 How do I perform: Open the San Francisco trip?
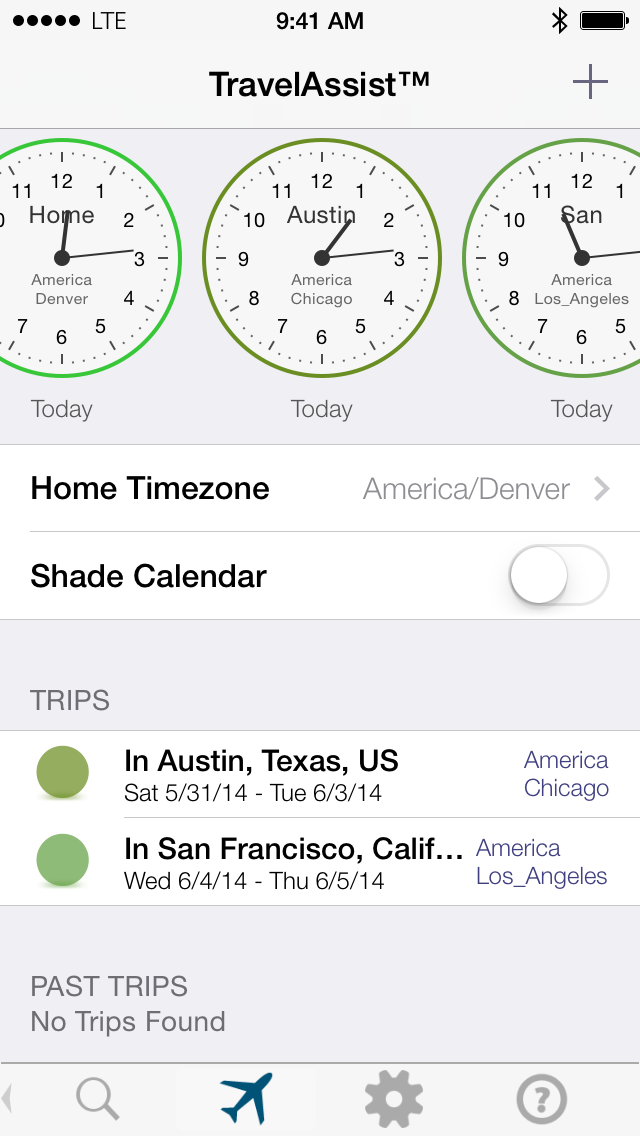320,863
